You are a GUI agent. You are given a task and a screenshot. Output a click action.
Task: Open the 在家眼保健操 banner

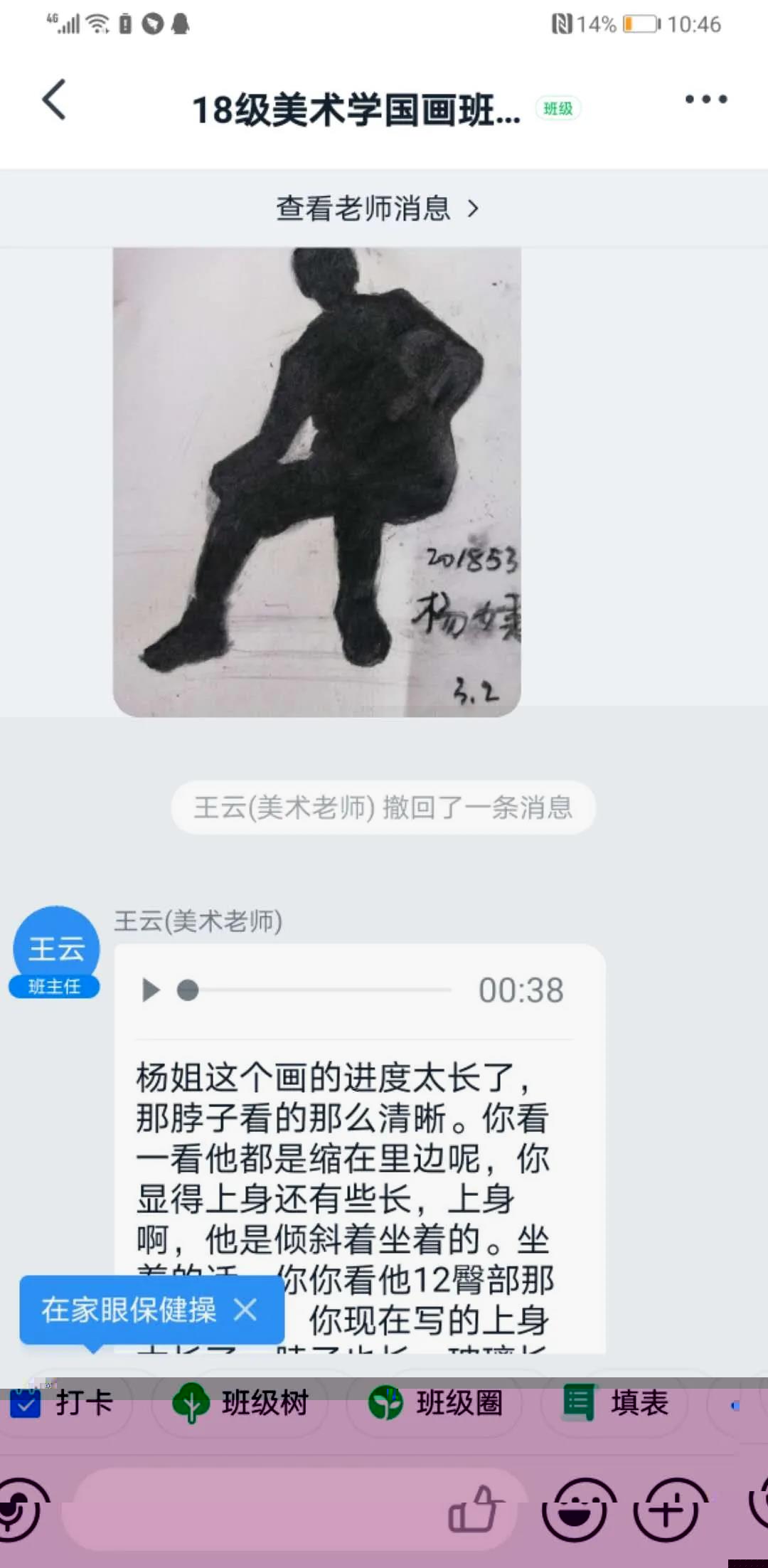128,1310
